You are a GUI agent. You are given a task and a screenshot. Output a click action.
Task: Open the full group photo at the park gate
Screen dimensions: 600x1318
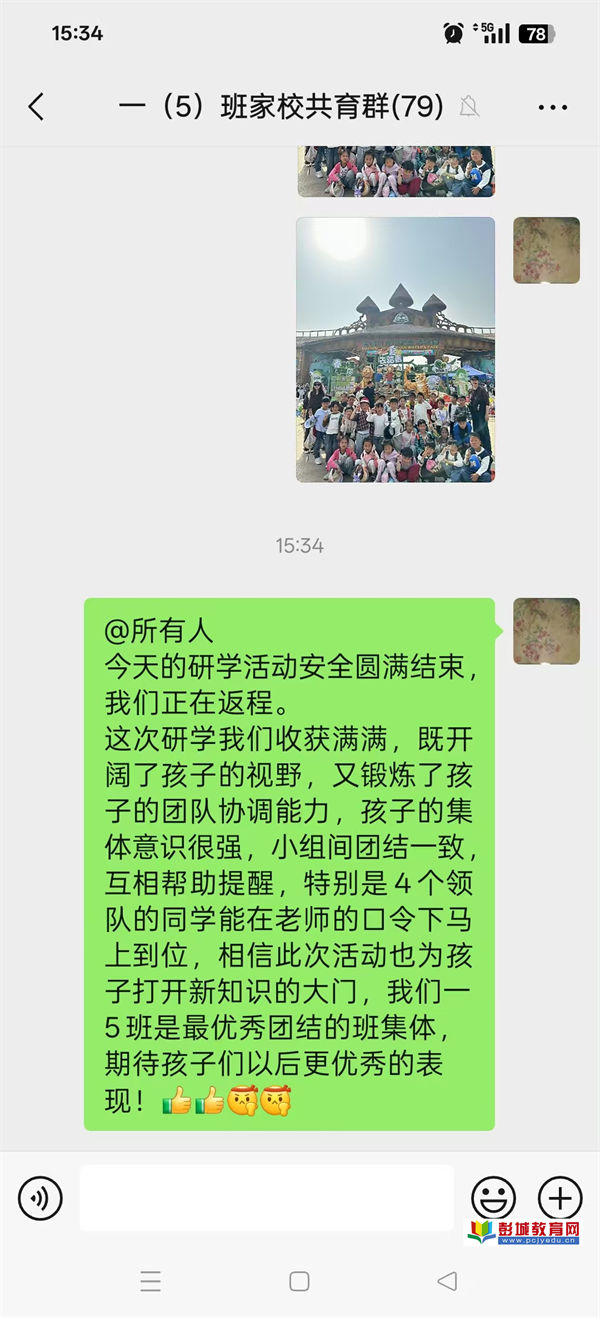click(x=395, y=350)
